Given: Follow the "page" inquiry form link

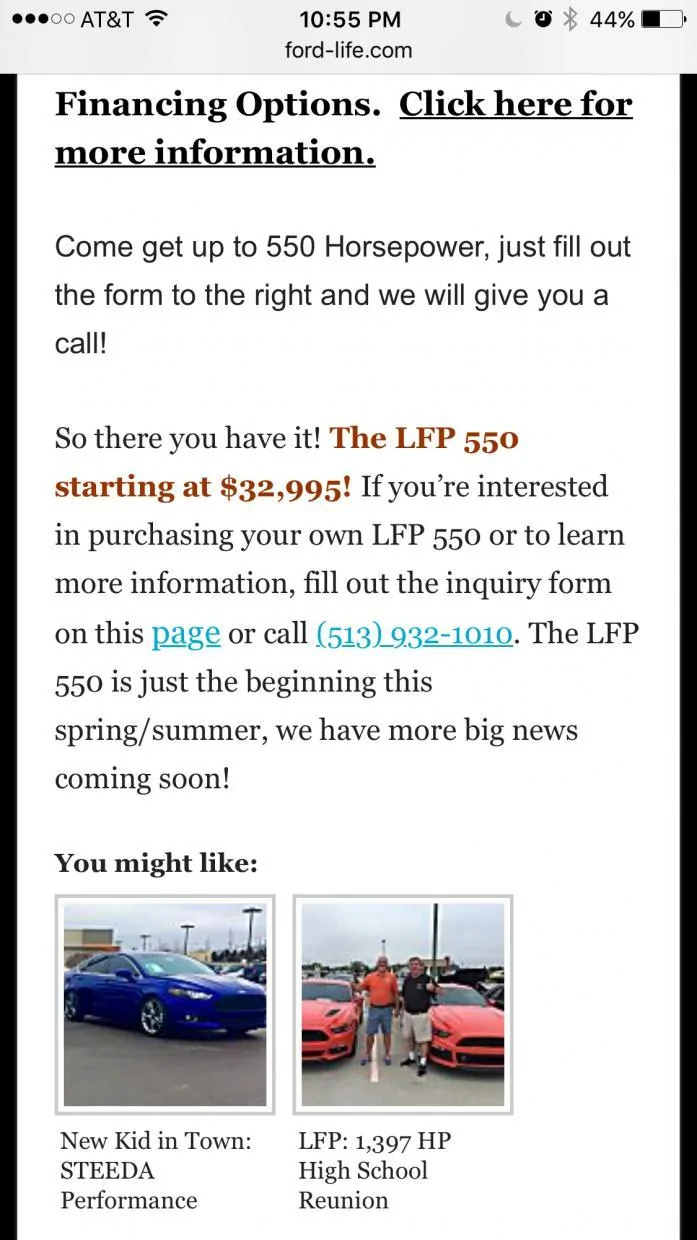Looking at the screenshot, I should tap(185, 634).
